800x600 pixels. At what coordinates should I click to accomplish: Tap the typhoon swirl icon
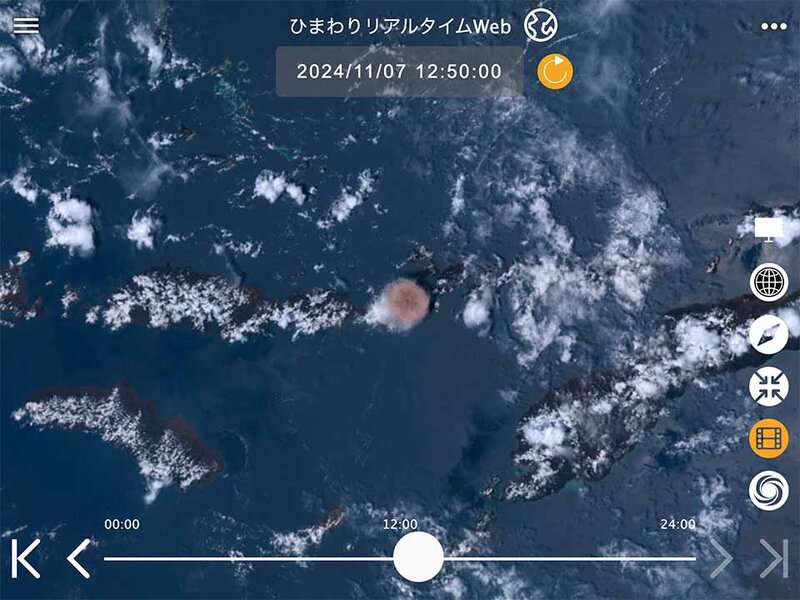[x=769, y=490]
